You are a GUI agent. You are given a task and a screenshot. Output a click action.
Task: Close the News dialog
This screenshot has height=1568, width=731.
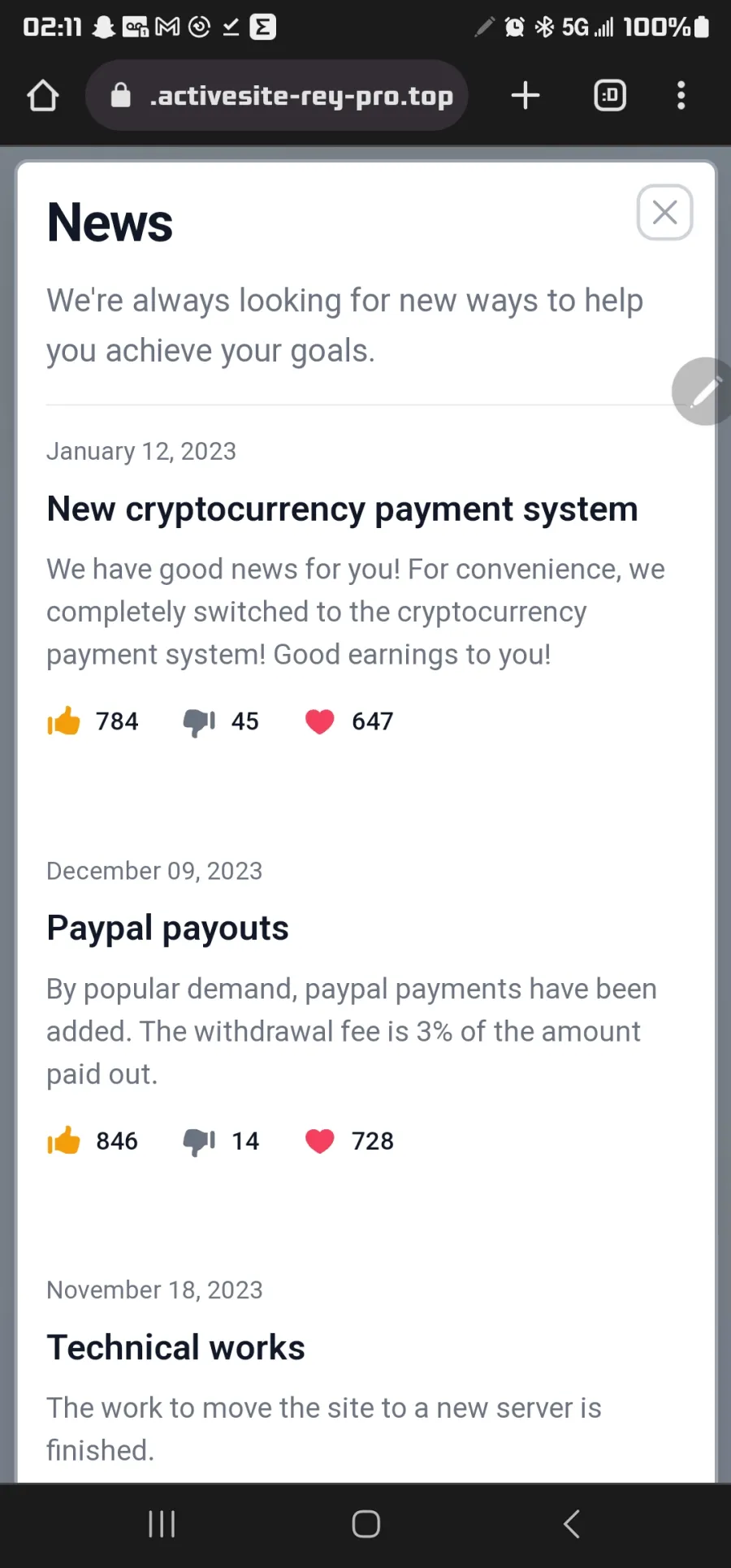click(664, 213)
